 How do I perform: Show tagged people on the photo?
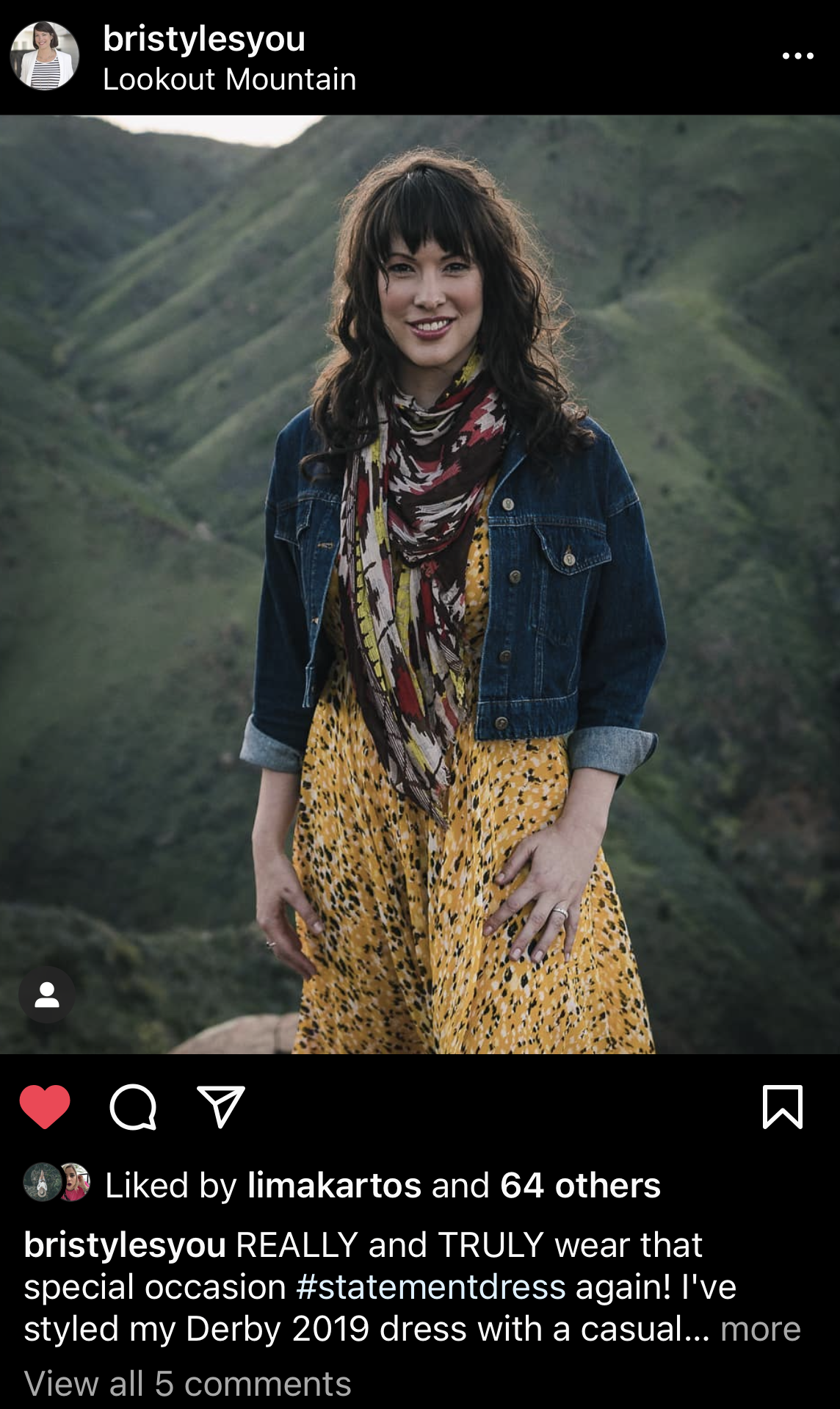click(47, 995)
